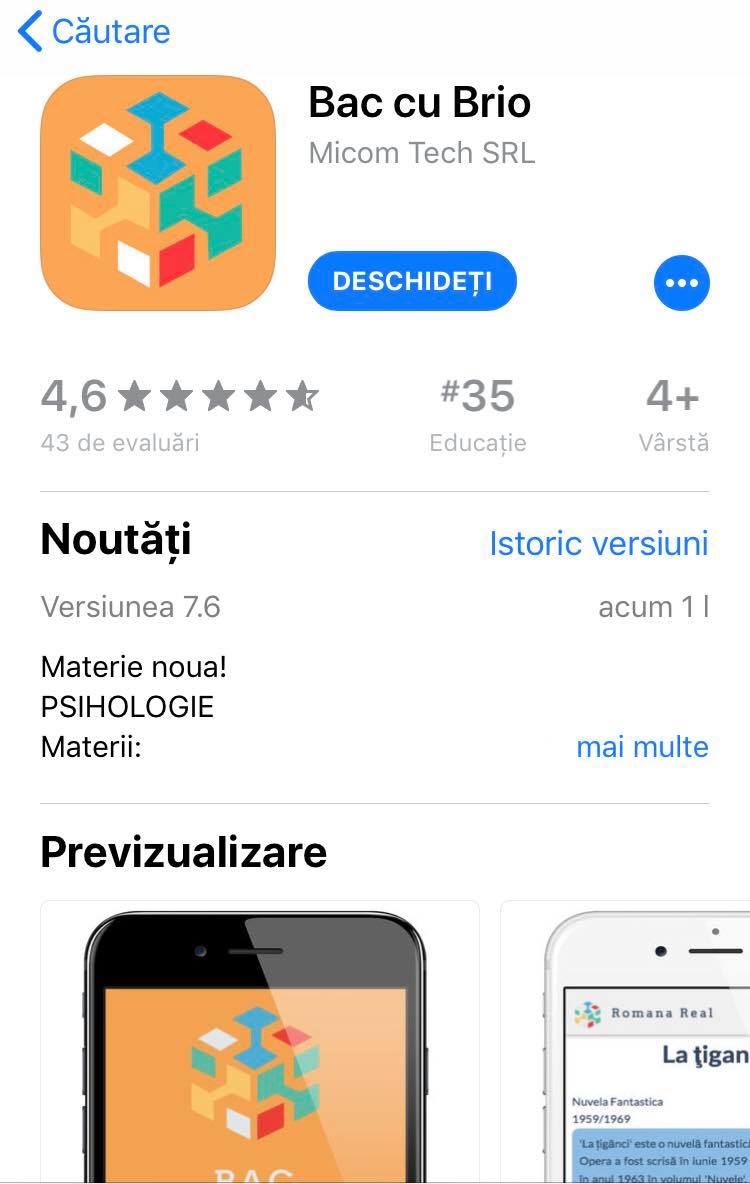Tap the DESCHIDEȚI button
750x1184 pixels.
412,281
